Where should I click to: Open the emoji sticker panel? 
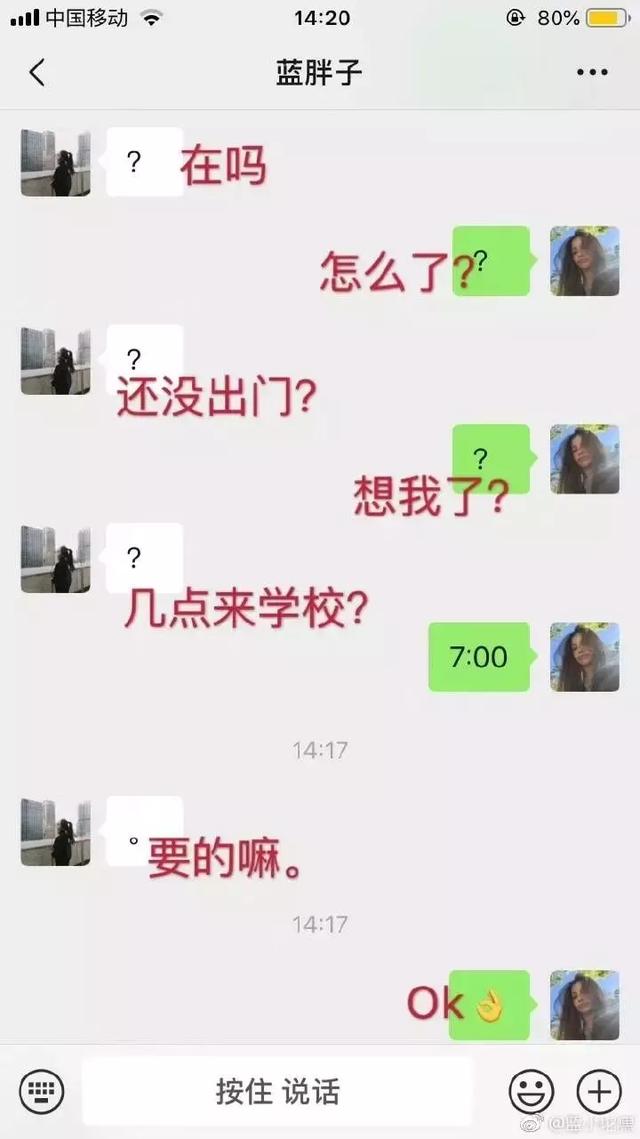coord(531,1090)
